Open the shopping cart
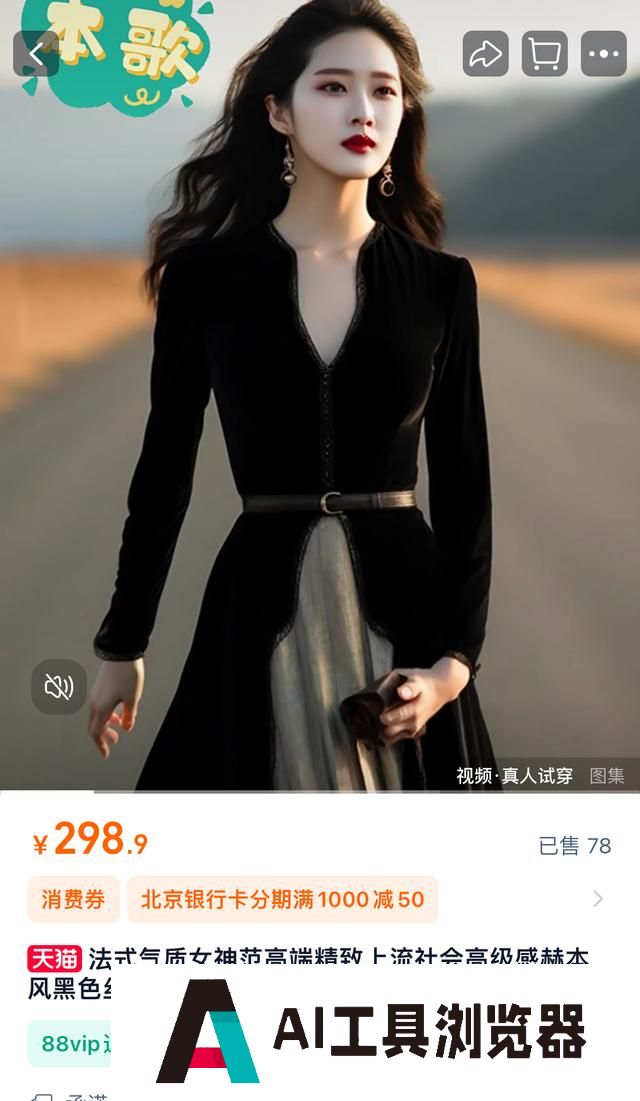This screenshot has width=640, height=1101. pyautogui.click(x=544, y=54)
